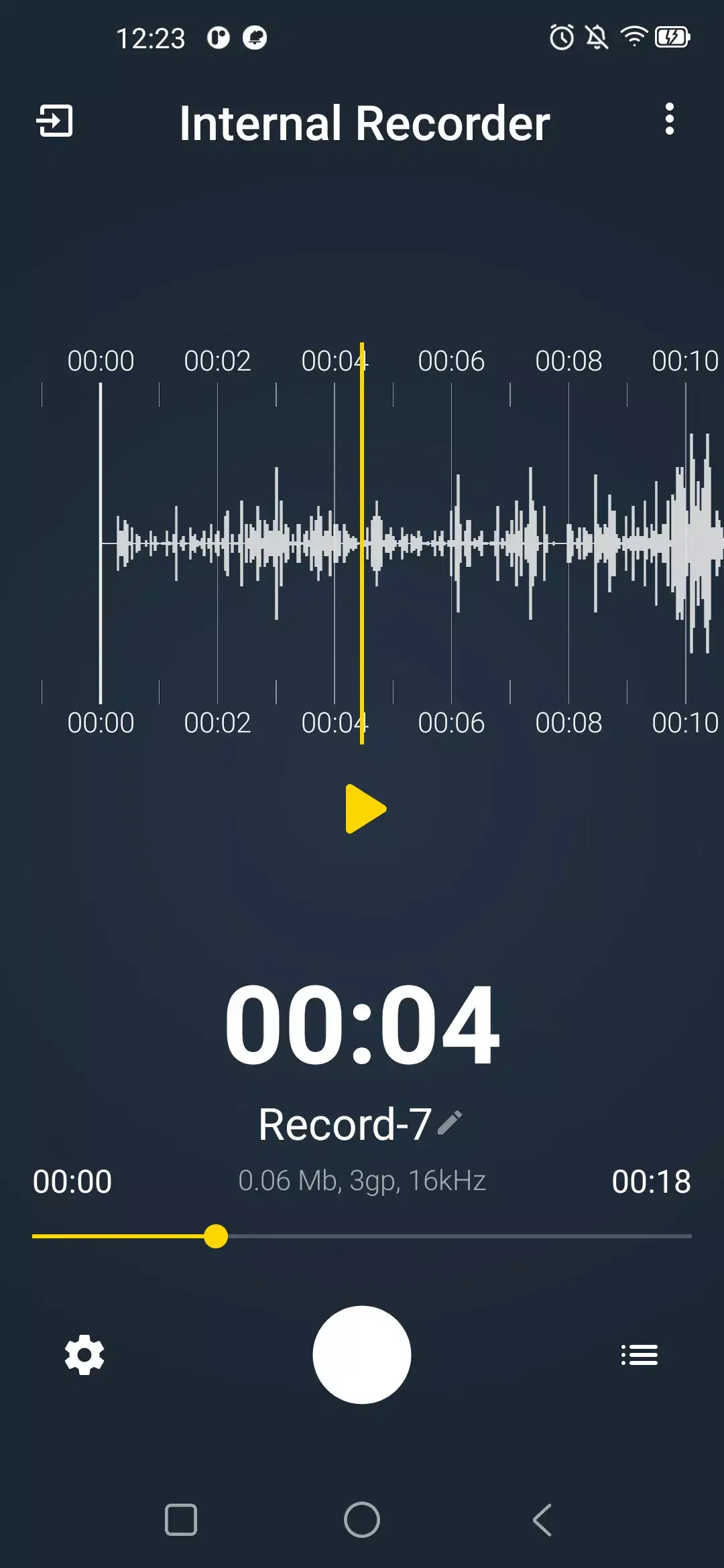This screenshot has width=724, height=1568.
Task: Tap the elapsed time 00:00 label
Action: pyautogui.click(x=72, y=1181)
